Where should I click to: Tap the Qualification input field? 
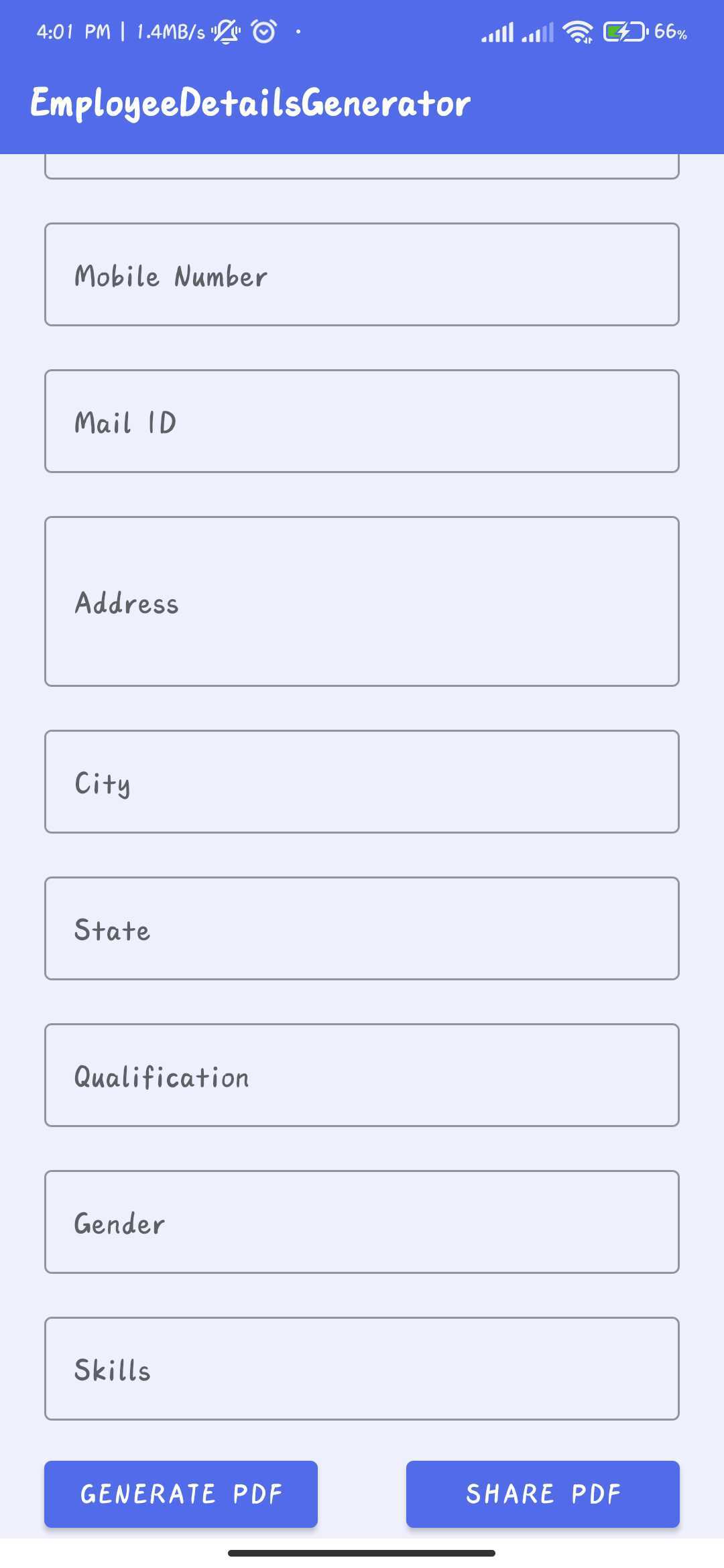362,1075
